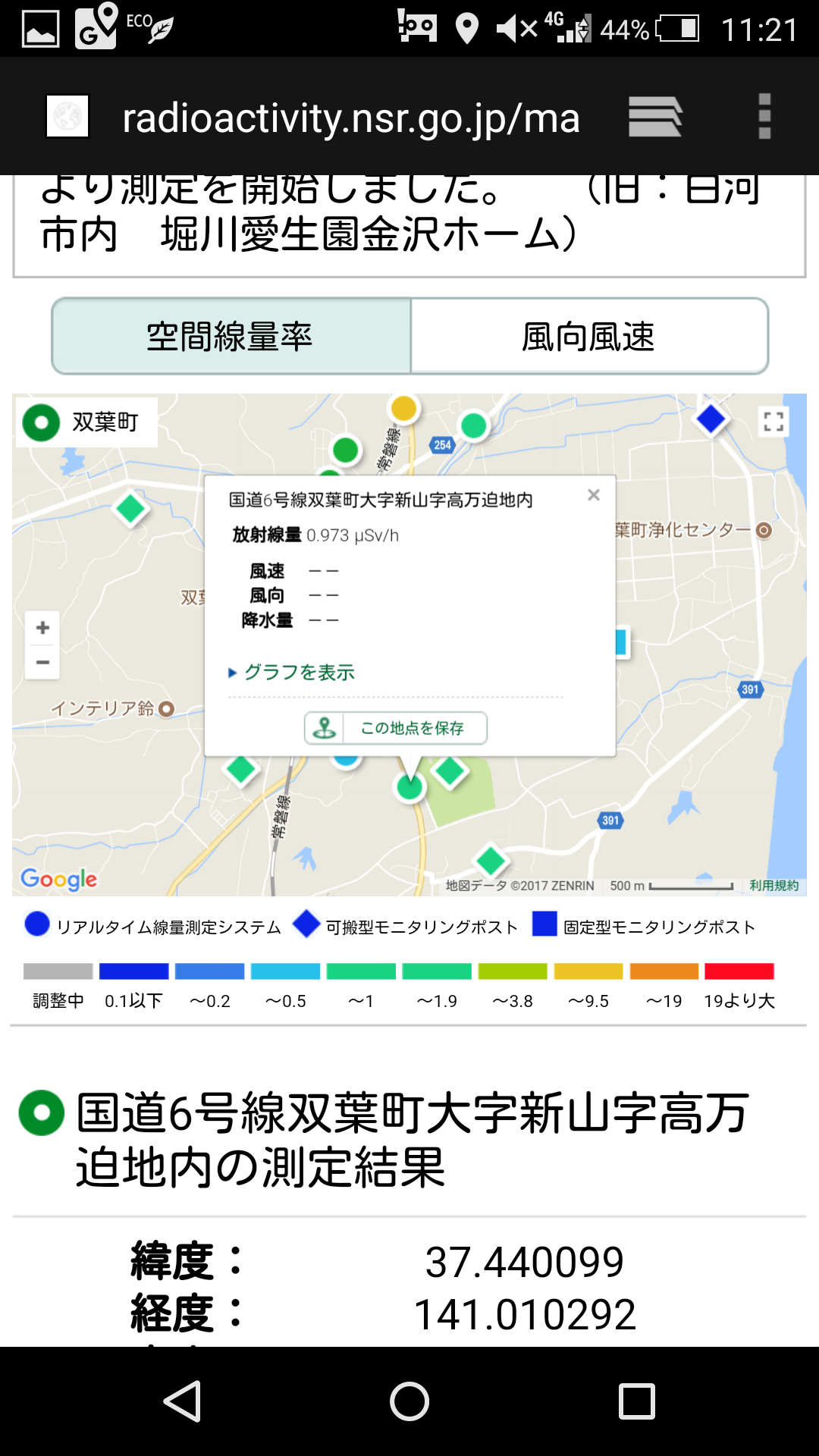The height and width of the screenshot is (1456, 819).
Task: Go to the home screen
Action: pyautogui.click(x=409, y=1401)
